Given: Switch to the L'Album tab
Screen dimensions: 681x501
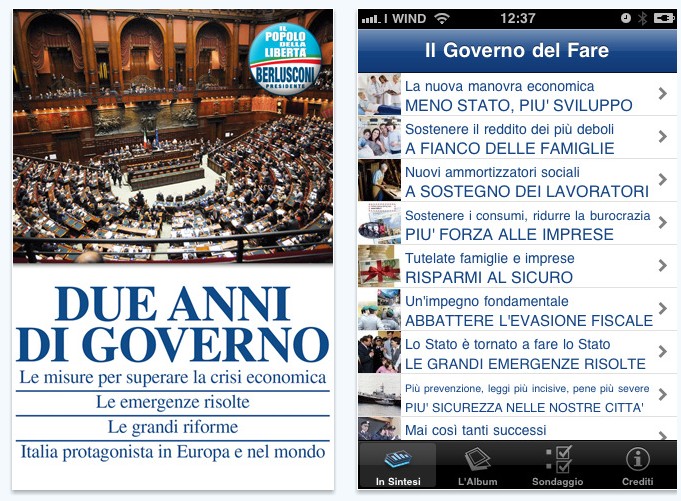Looking at the screenshot, I should (477, 466).
